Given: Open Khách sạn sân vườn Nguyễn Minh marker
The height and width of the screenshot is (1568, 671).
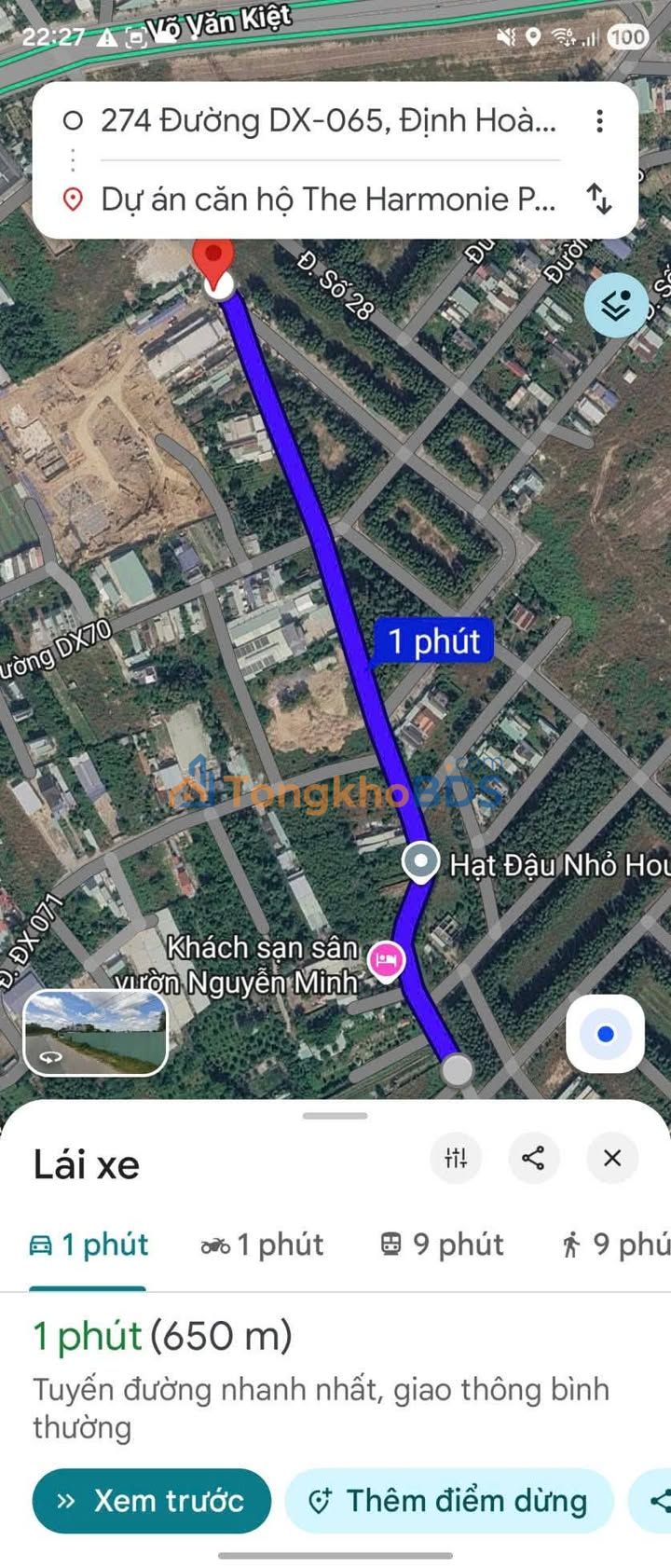Looking at the screenshot, I should click(x=386, y=959).
